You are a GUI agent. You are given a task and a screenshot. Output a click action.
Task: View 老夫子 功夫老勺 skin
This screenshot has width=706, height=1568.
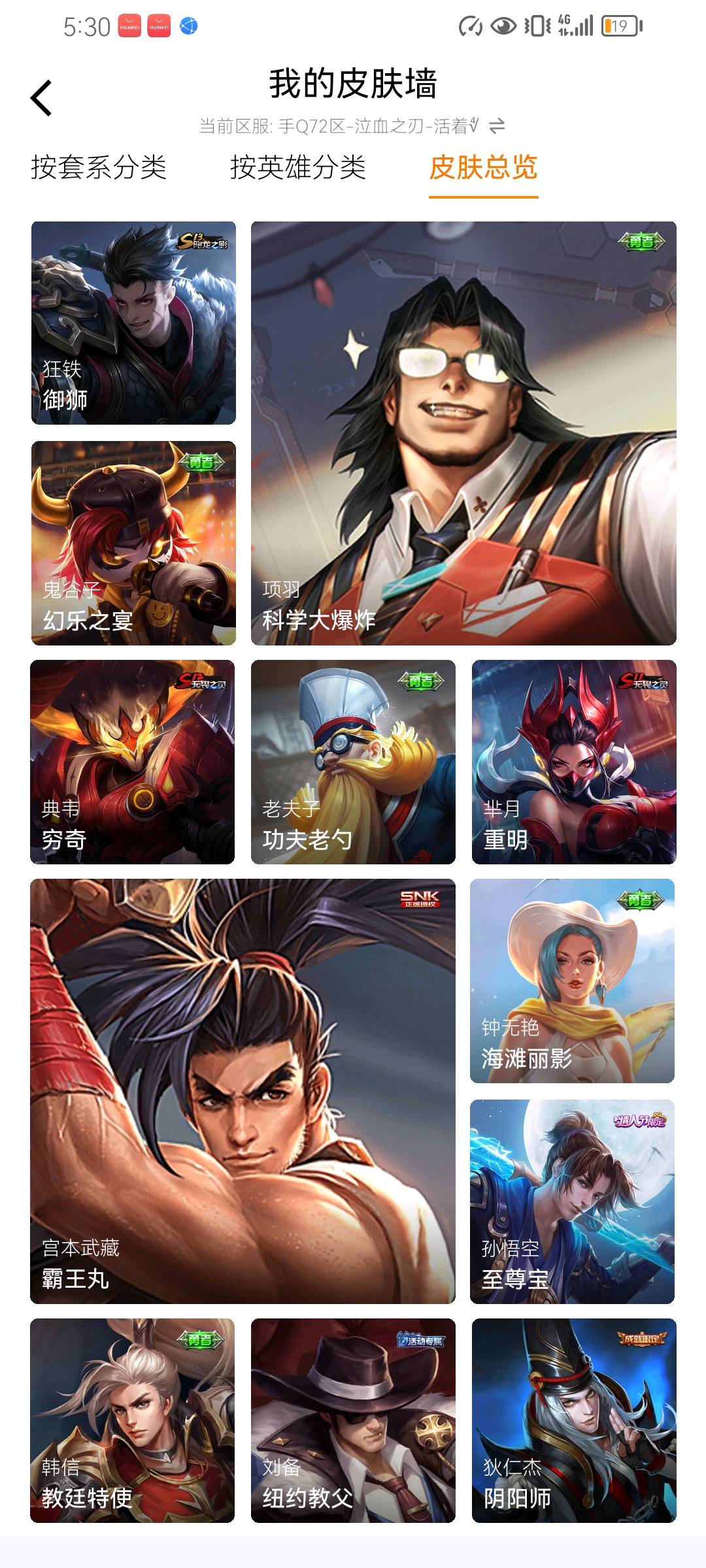353,762
